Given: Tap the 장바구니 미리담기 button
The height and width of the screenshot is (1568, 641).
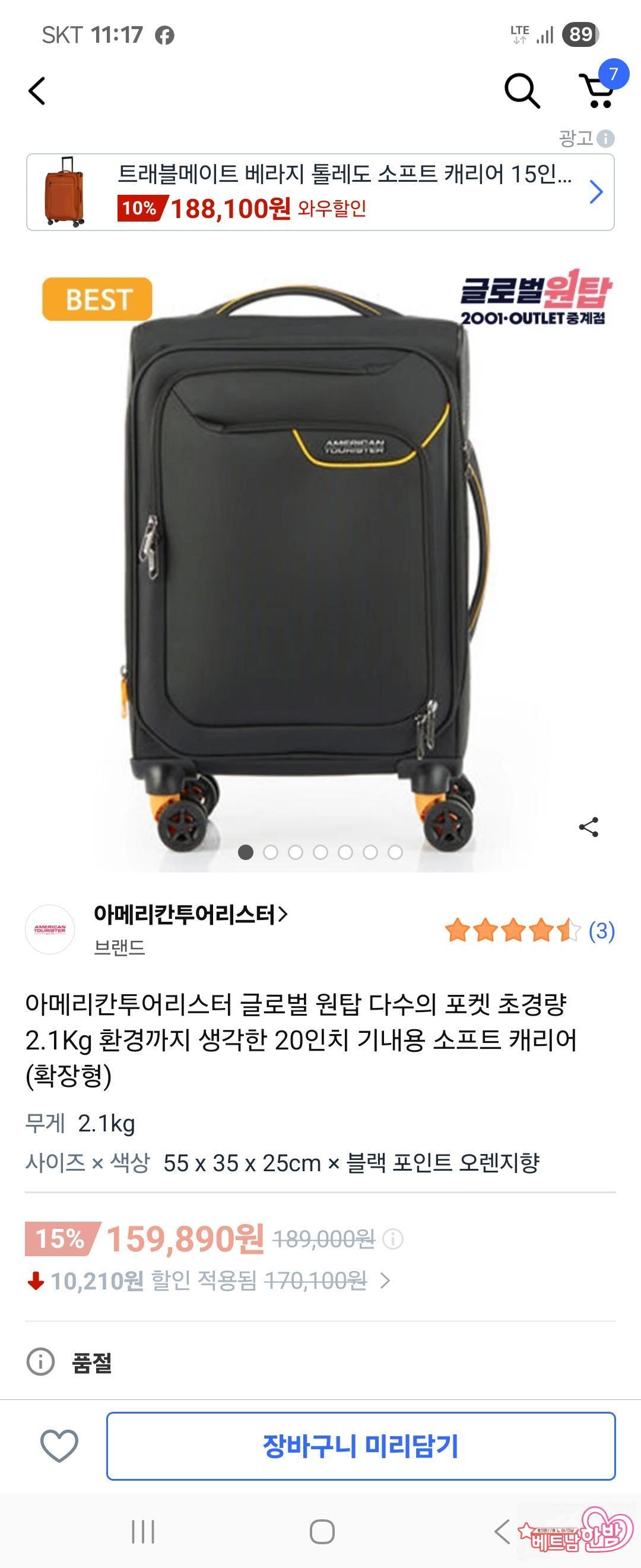Looking at the screenshot, I should tap(361, 1446).
